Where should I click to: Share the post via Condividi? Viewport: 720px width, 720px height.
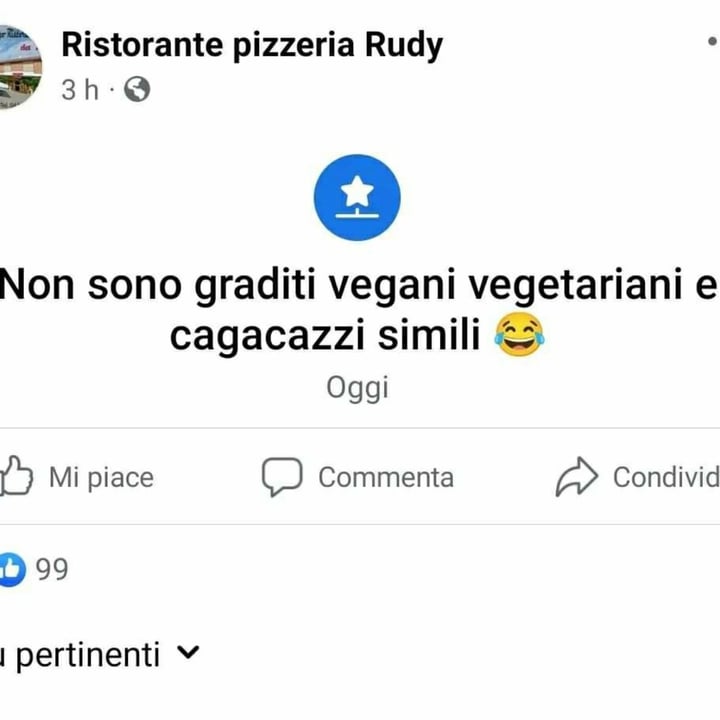pyautogui.click(x=638, y=477)
